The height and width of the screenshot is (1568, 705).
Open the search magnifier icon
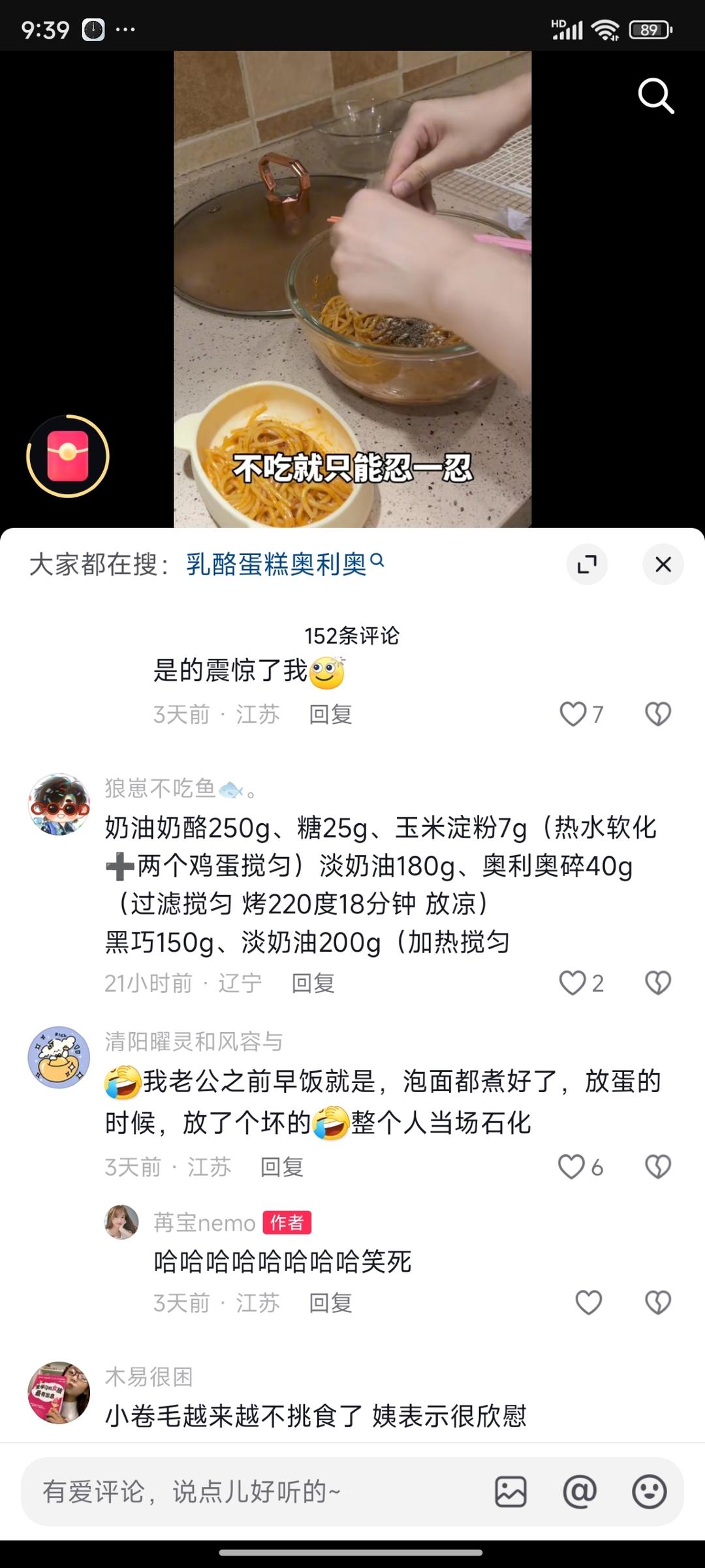655,97
